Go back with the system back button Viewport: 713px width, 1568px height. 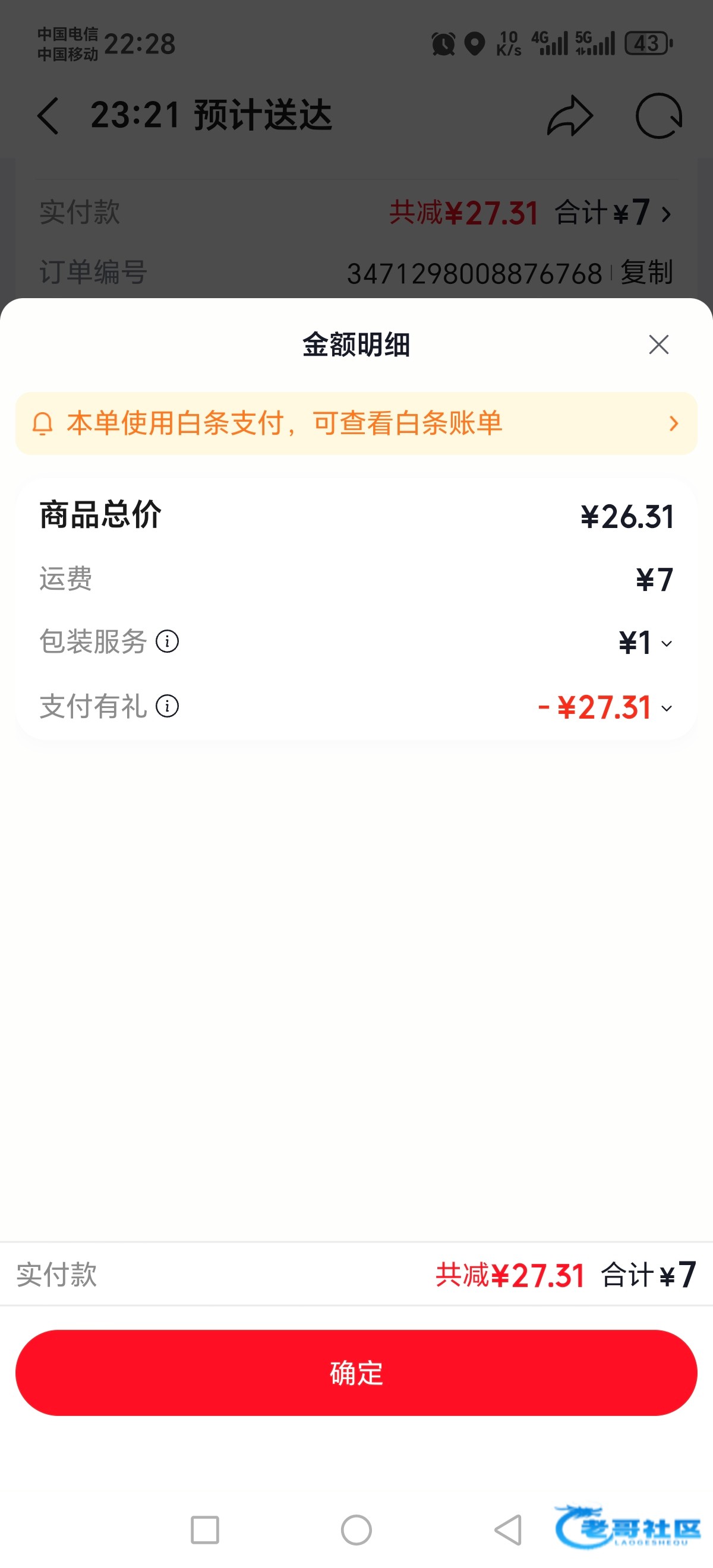pos(509,1529)
